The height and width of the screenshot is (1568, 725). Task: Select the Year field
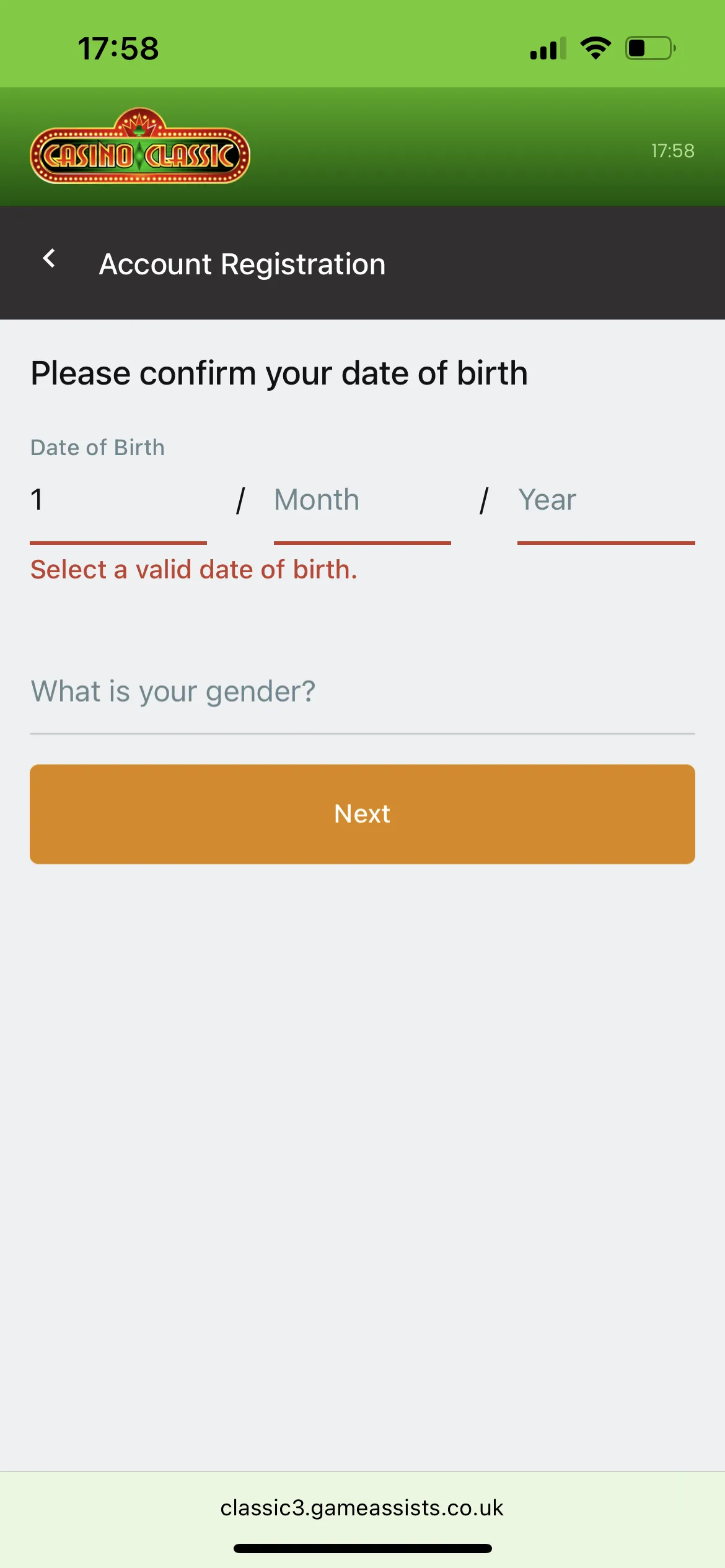point(605,500)
